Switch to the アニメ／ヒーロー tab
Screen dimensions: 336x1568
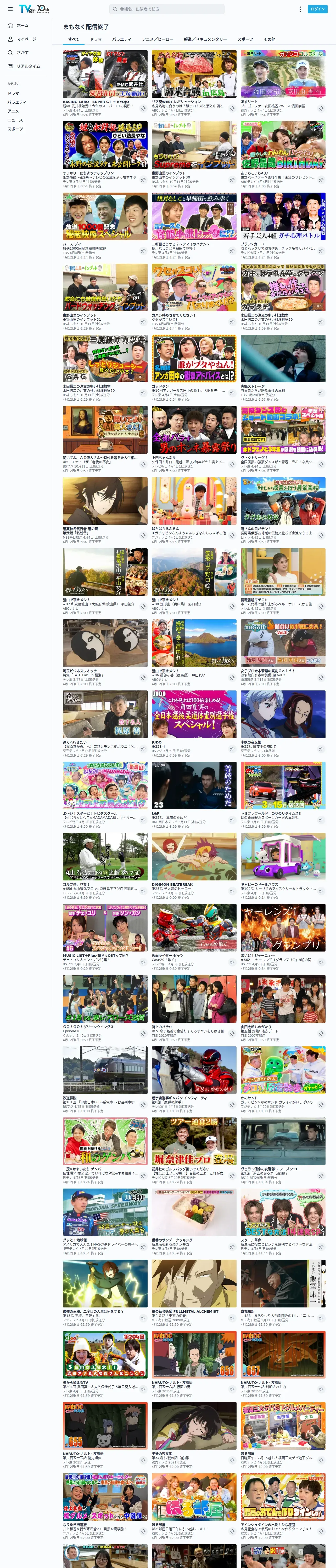157,39
